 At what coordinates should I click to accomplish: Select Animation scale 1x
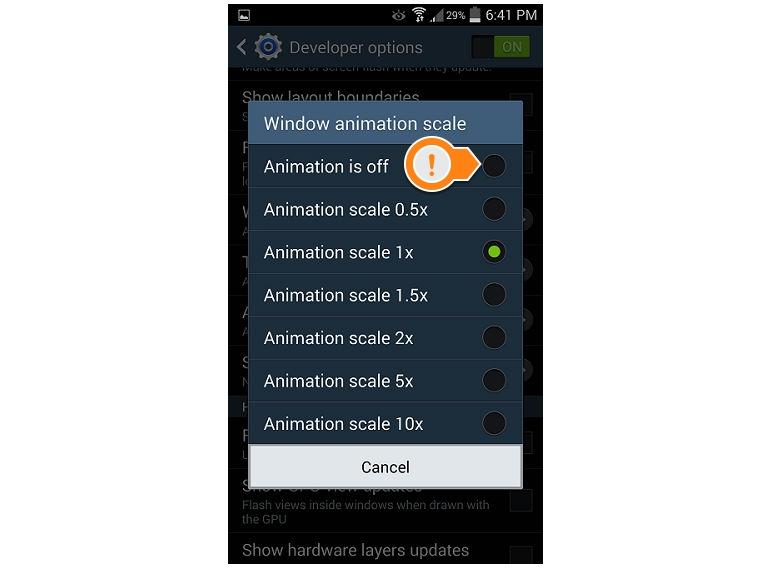385,253
